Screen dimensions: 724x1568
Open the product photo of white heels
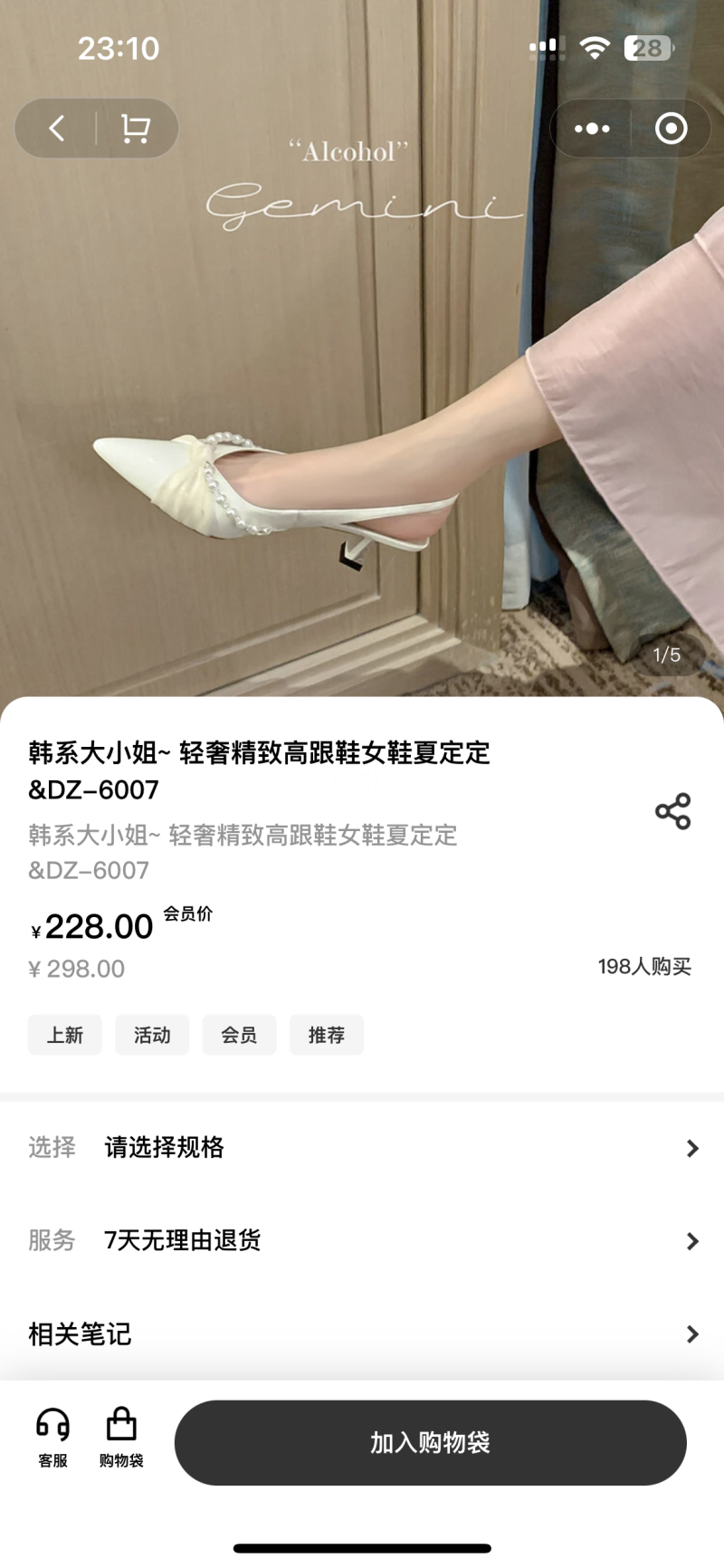tap(362, 407)
